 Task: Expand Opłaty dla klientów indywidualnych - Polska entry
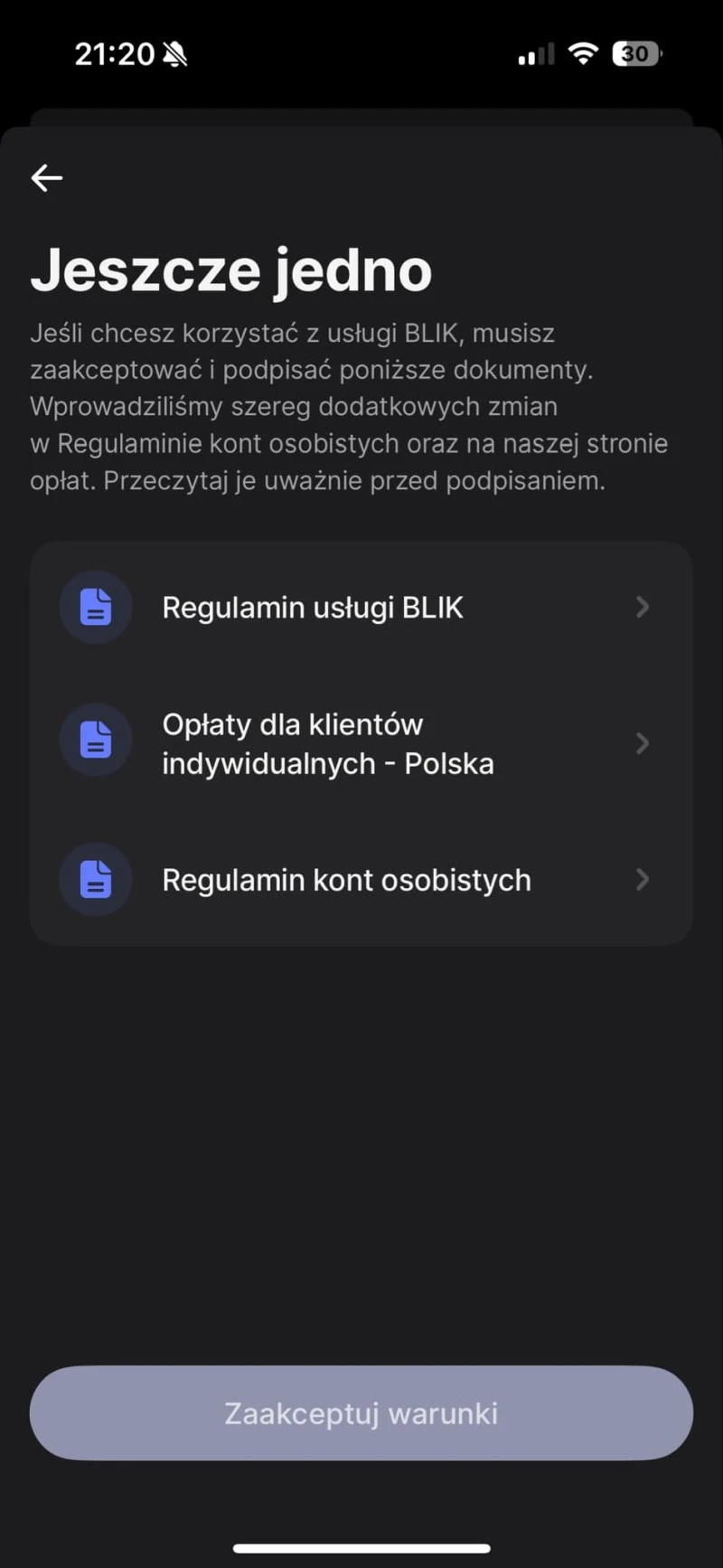pos(643,743)
